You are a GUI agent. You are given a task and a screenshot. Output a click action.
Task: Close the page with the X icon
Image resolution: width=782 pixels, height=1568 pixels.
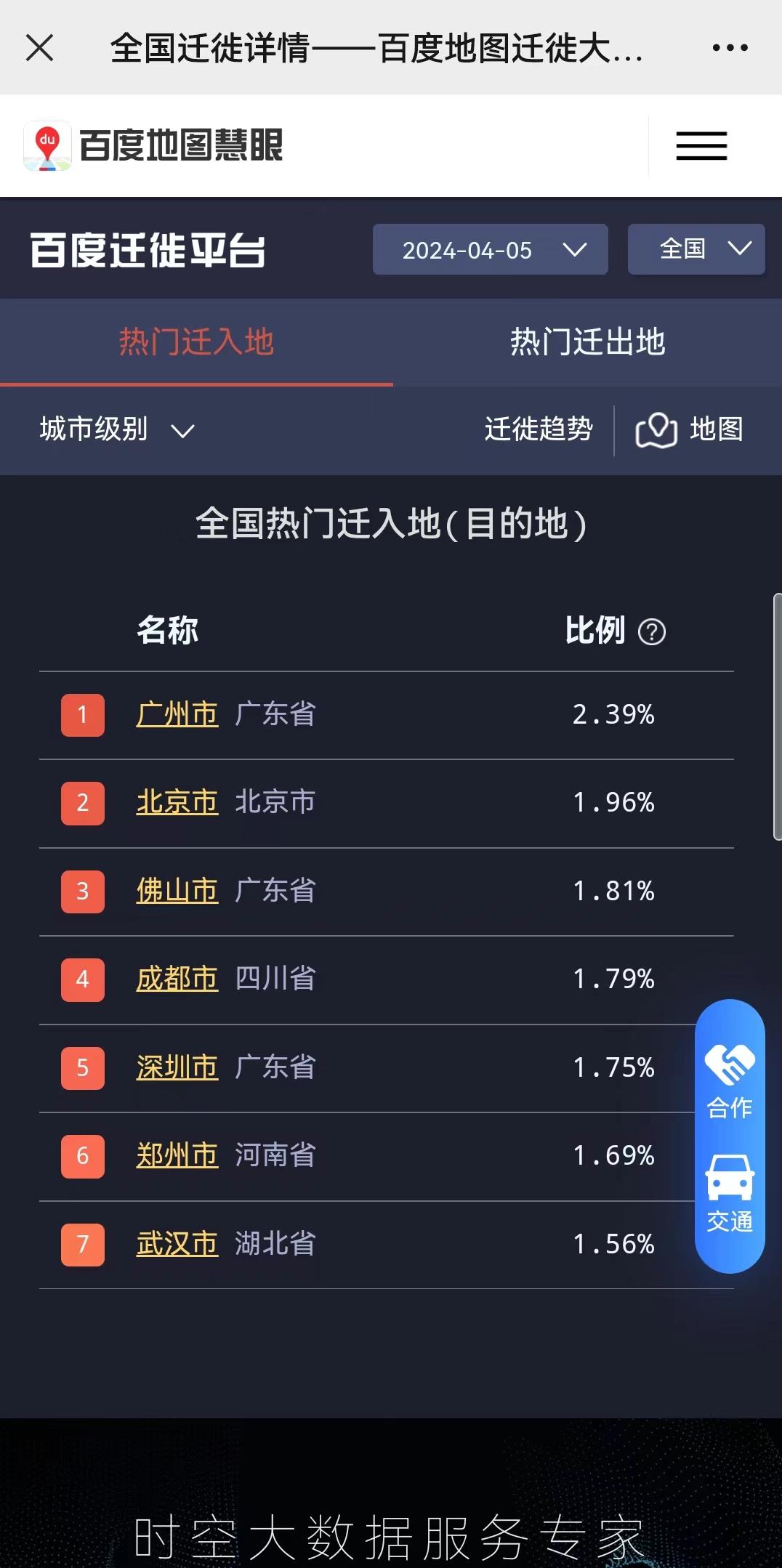(x=39, y=47)
